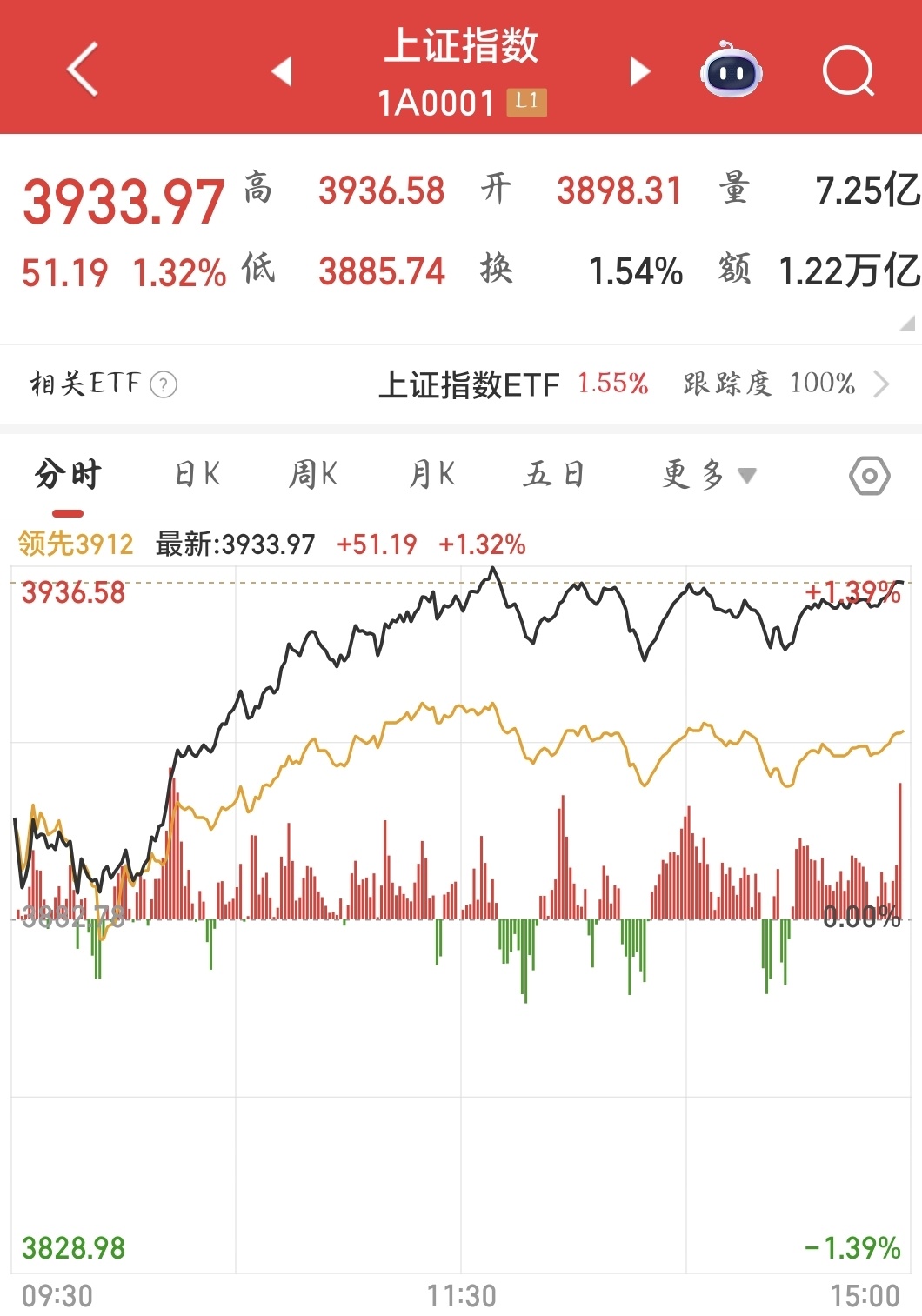Switch to the 五日 chart tab

[x=553, y=475]
